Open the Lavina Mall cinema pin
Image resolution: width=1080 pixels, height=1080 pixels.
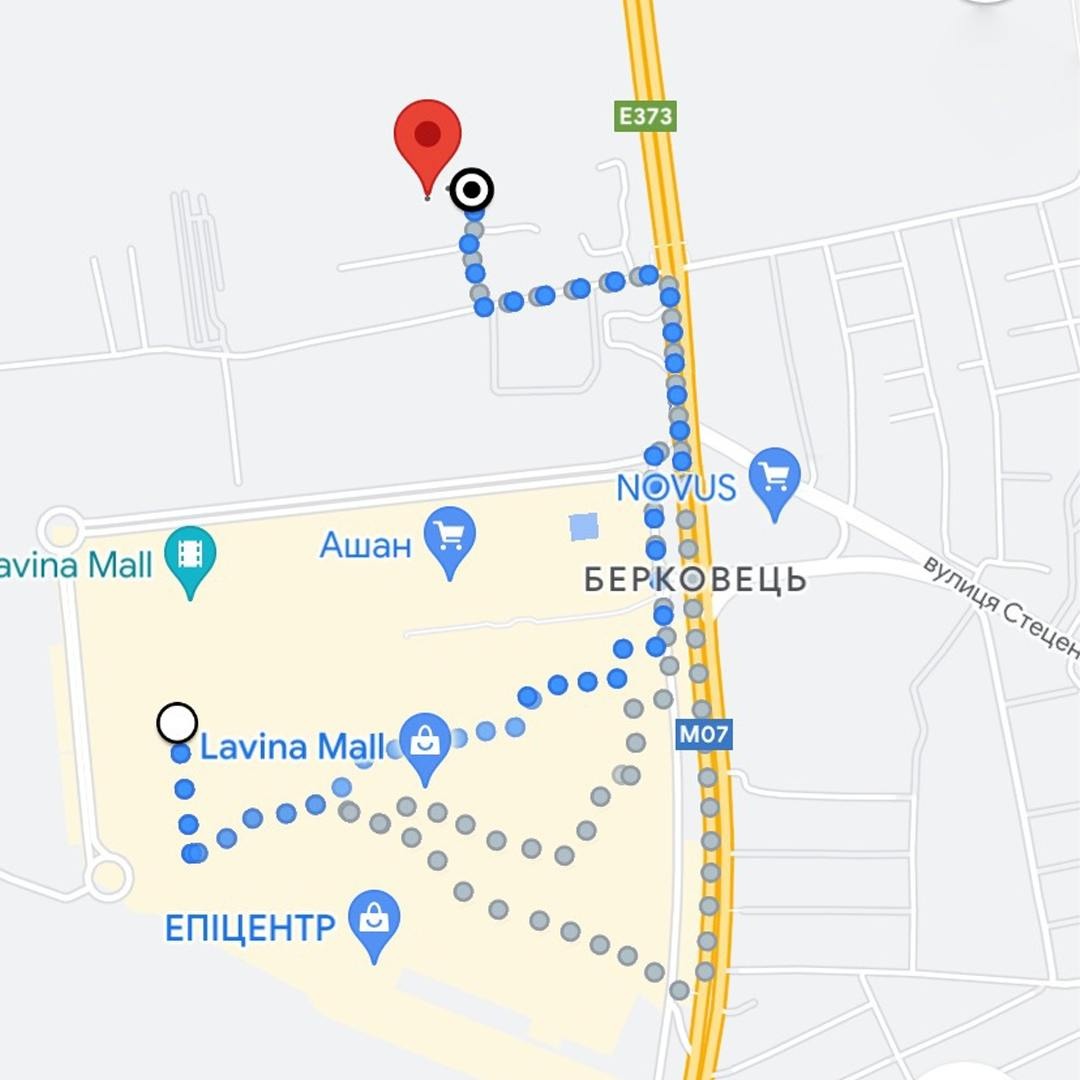190,556
